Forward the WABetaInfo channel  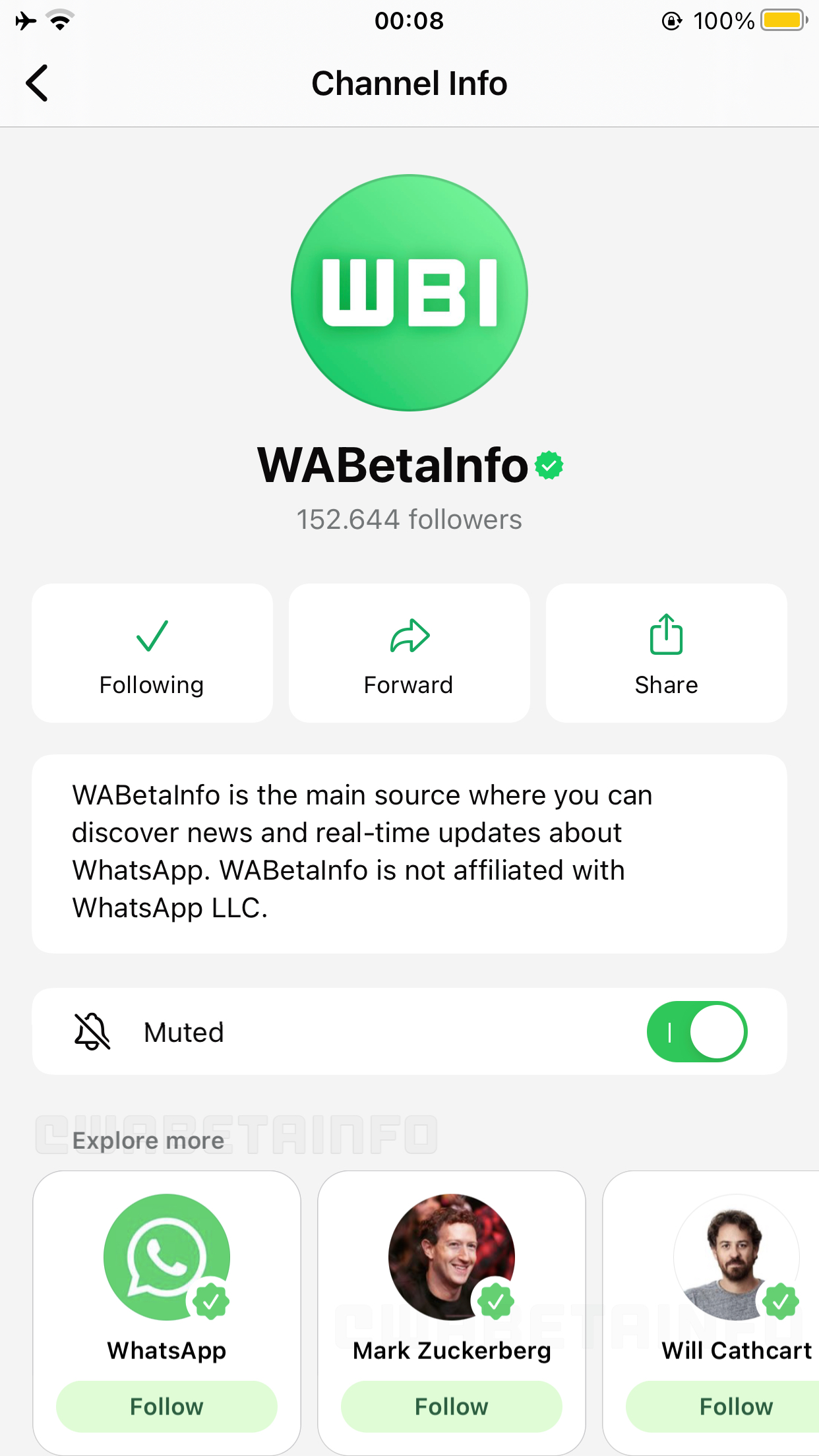tap(409, 653)
